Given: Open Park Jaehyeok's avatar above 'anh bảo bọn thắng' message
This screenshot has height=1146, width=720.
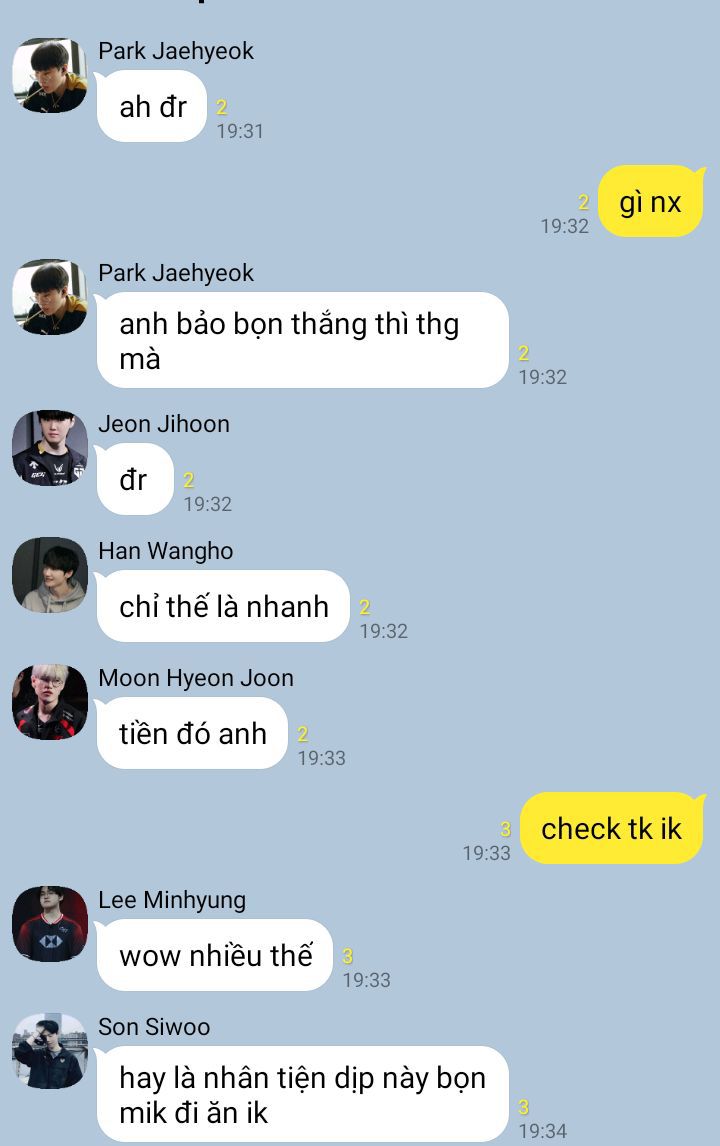Looking at the screenshot, I should pos(50,297).
